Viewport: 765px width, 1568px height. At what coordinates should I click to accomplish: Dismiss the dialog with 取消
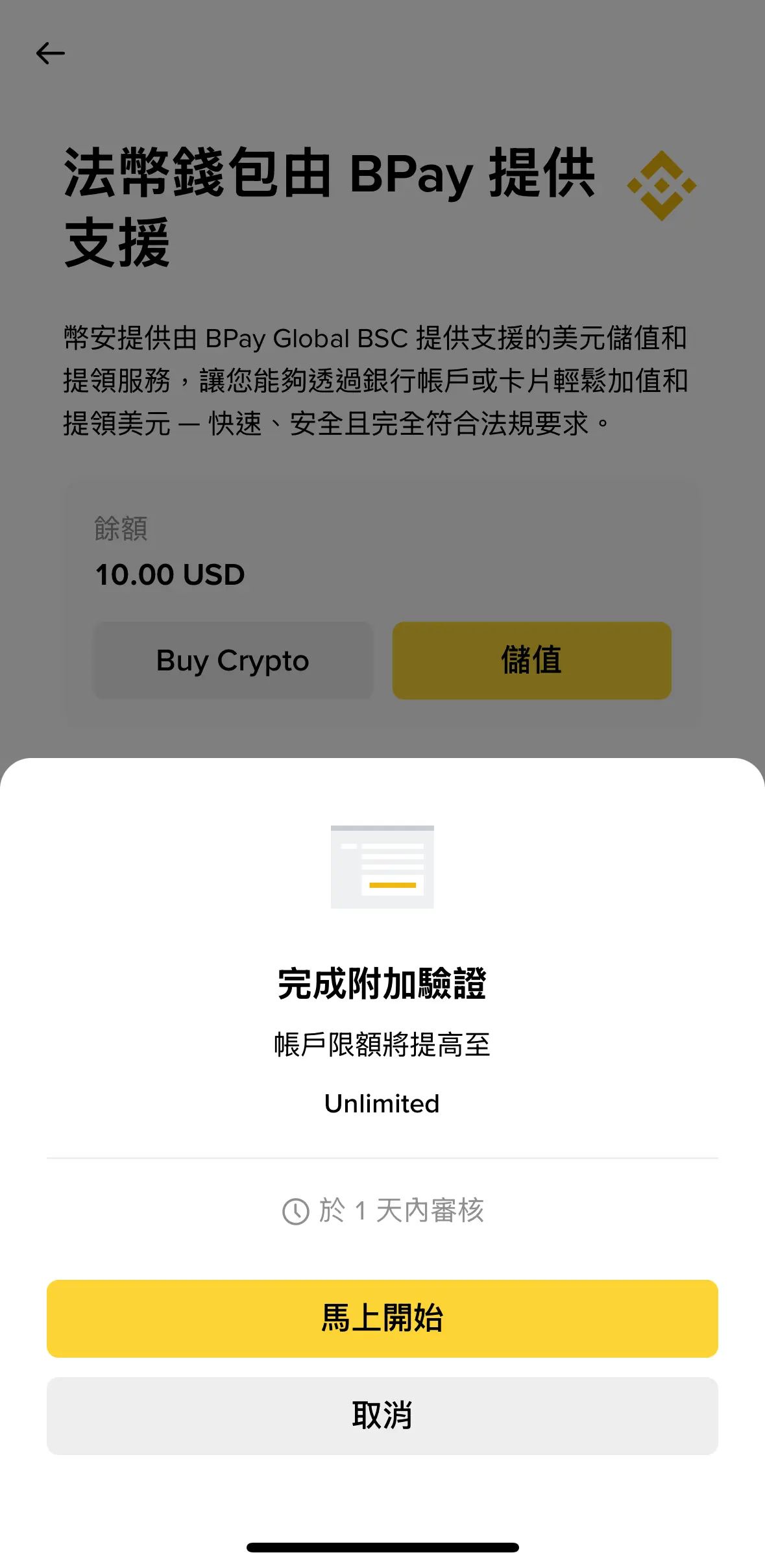point(382,1415)
